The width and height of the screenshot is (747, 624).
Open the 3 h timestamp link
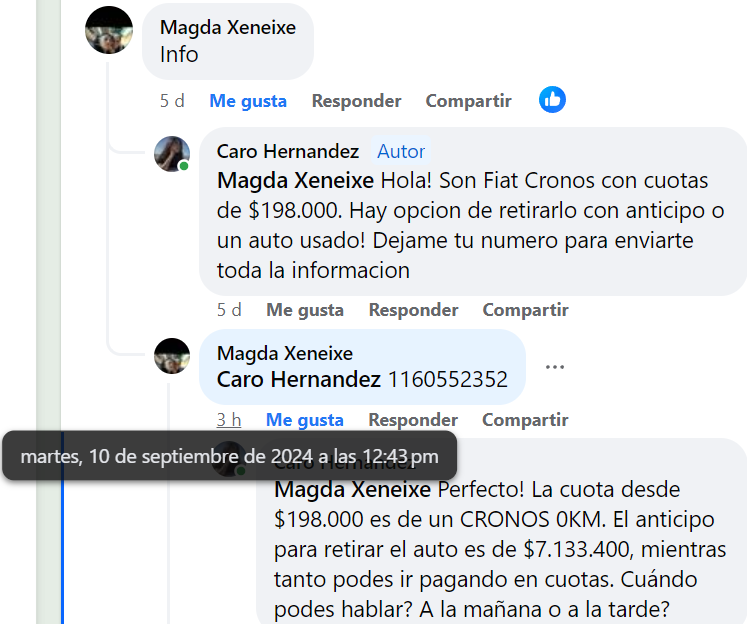click(229, 420)
